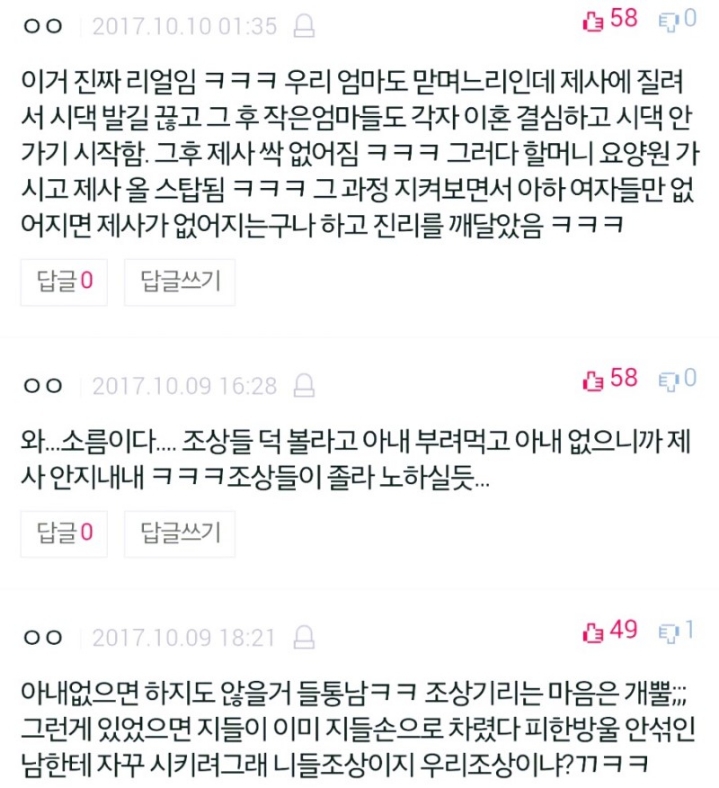This screenshot has width=719, height=788.
Task: Write a reply to the 01:35 comment
Action: [x=180, y=282]
